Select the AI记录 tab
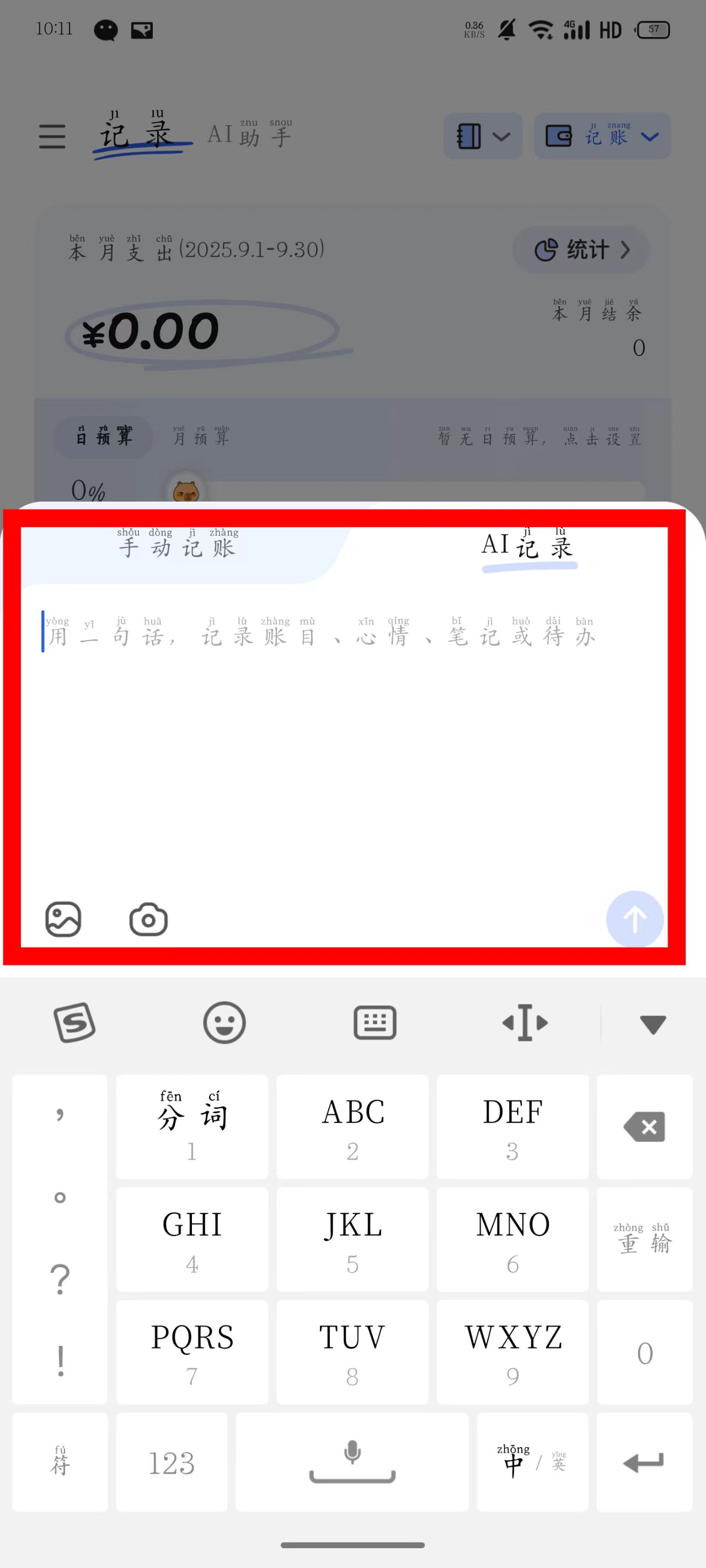 (x=528, y=546)
